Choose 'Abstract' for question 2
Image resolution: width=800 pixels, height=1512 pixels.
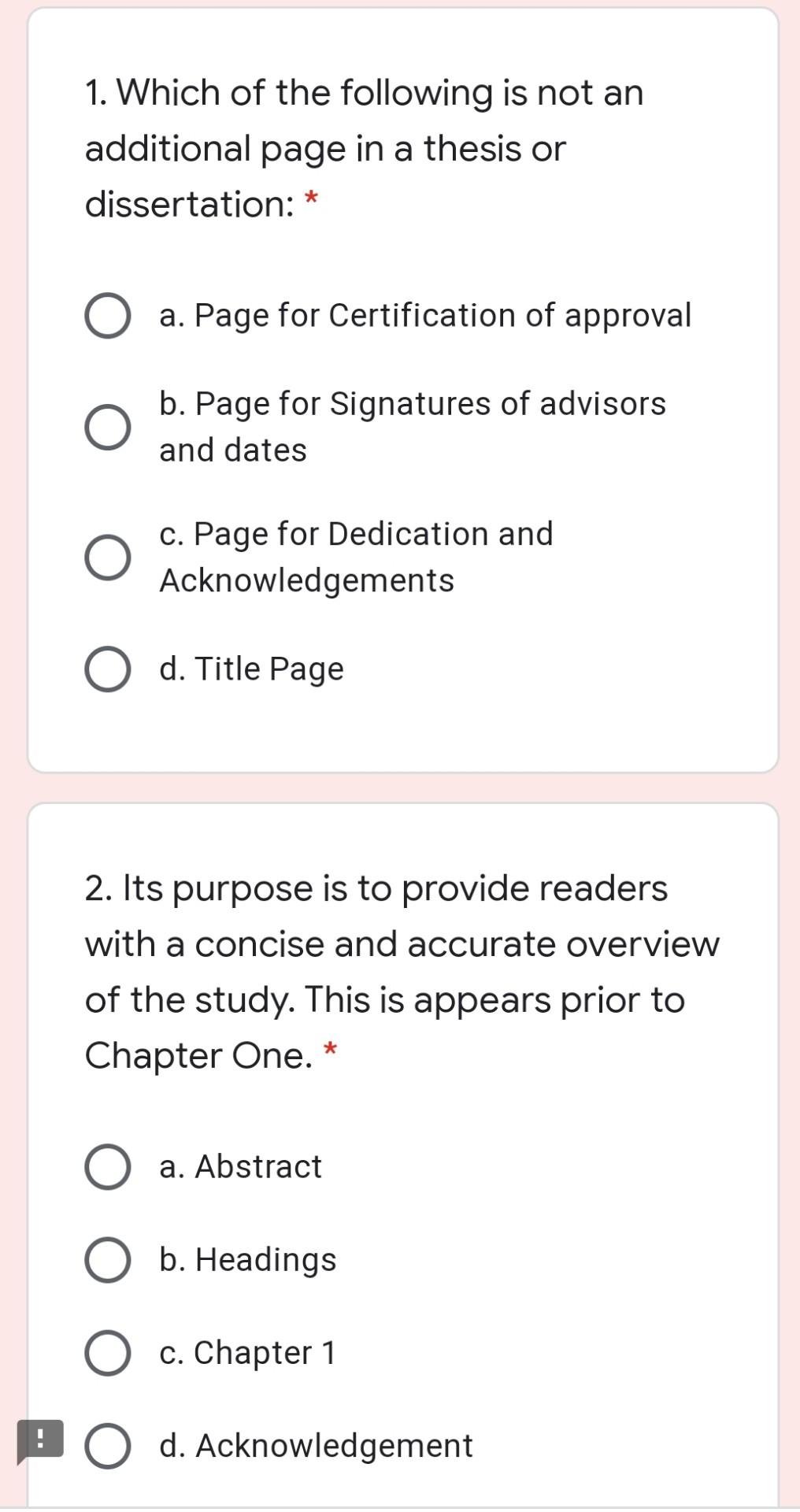(x=108, y=1167)
